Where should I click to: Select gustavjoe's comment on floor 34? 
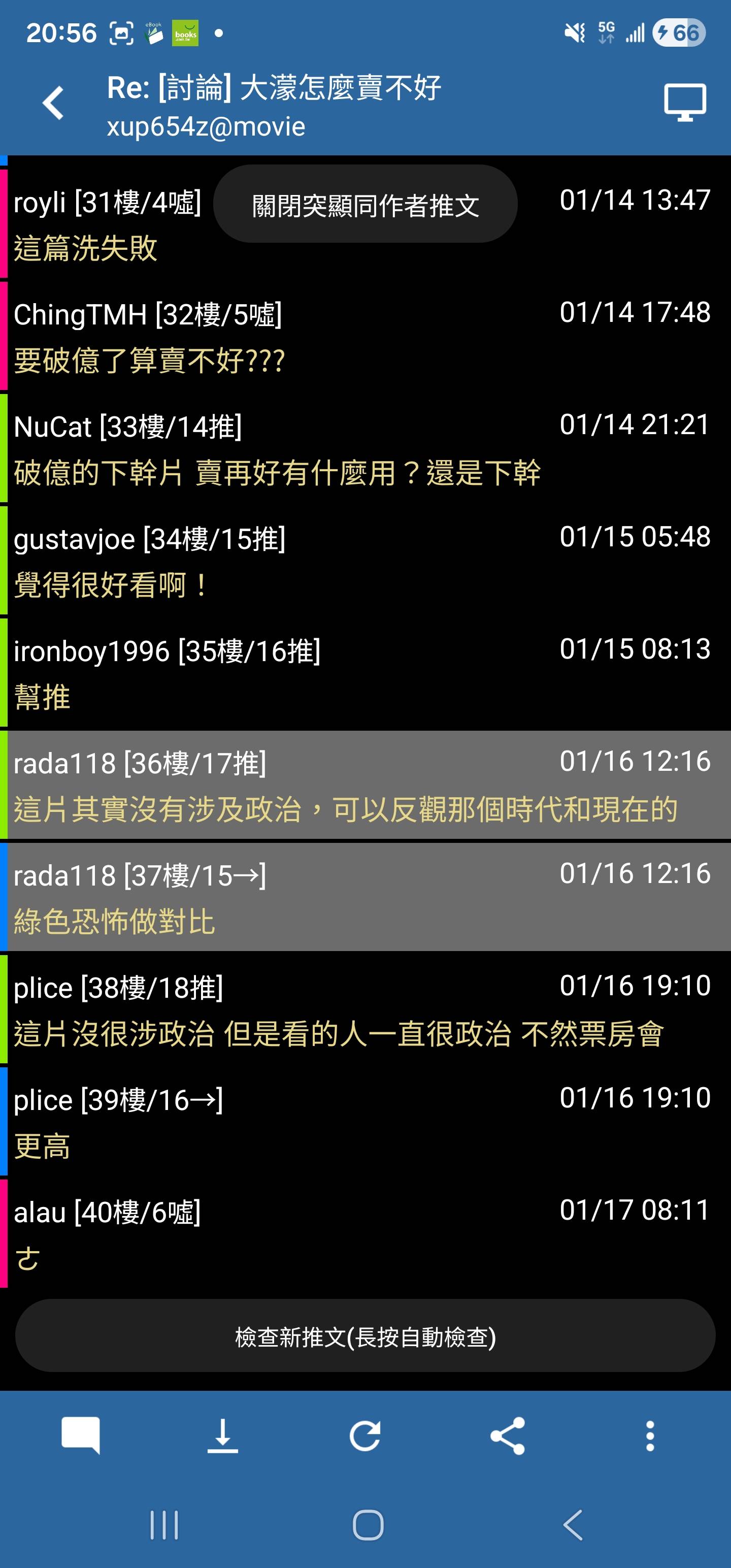pyautogui.click(x=365, y=561)
